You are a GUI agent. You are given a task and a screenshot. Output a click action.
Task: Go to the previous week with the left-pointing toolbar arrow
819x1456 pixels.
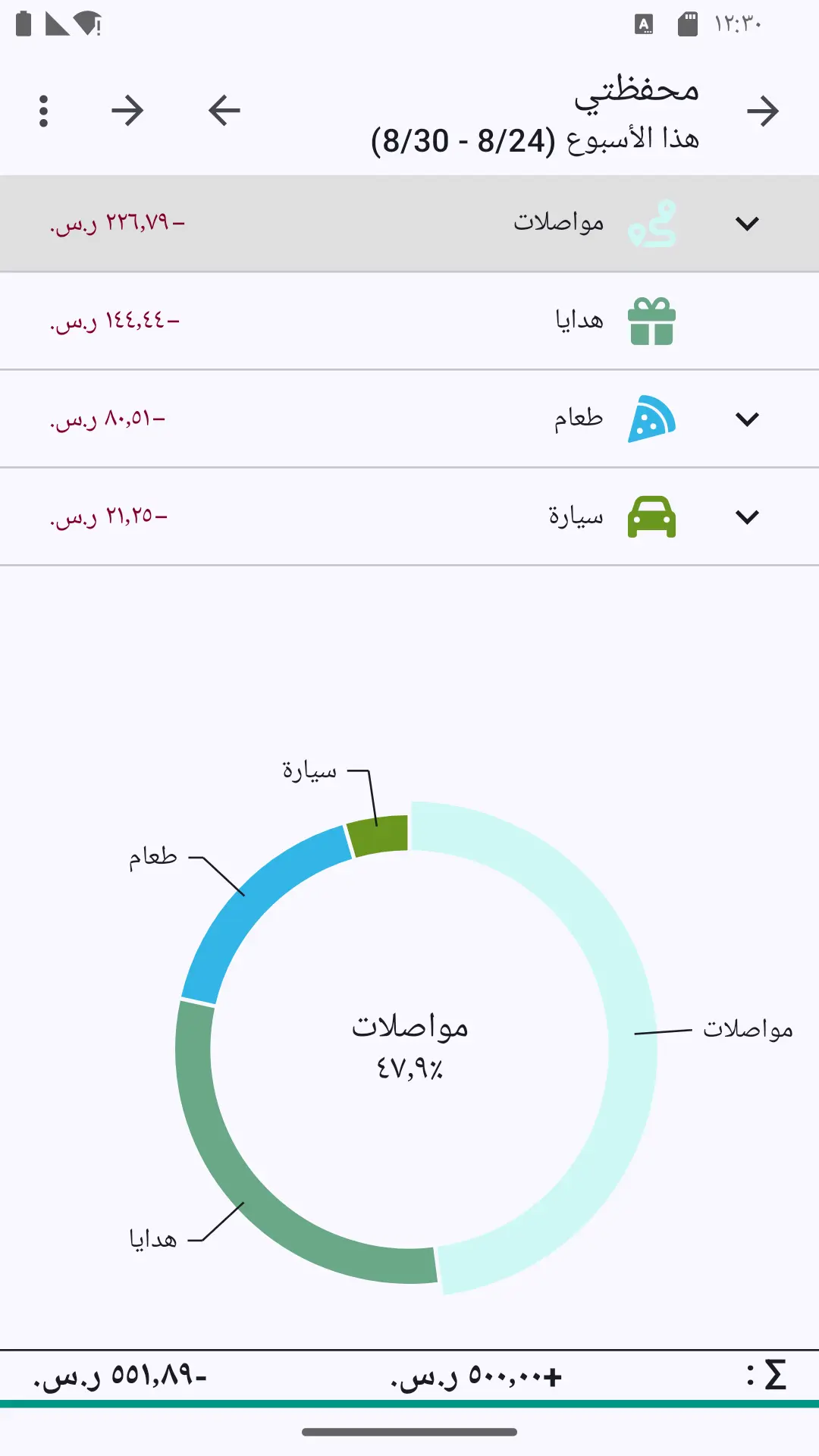pyautogui.click(x=224, y=111)
